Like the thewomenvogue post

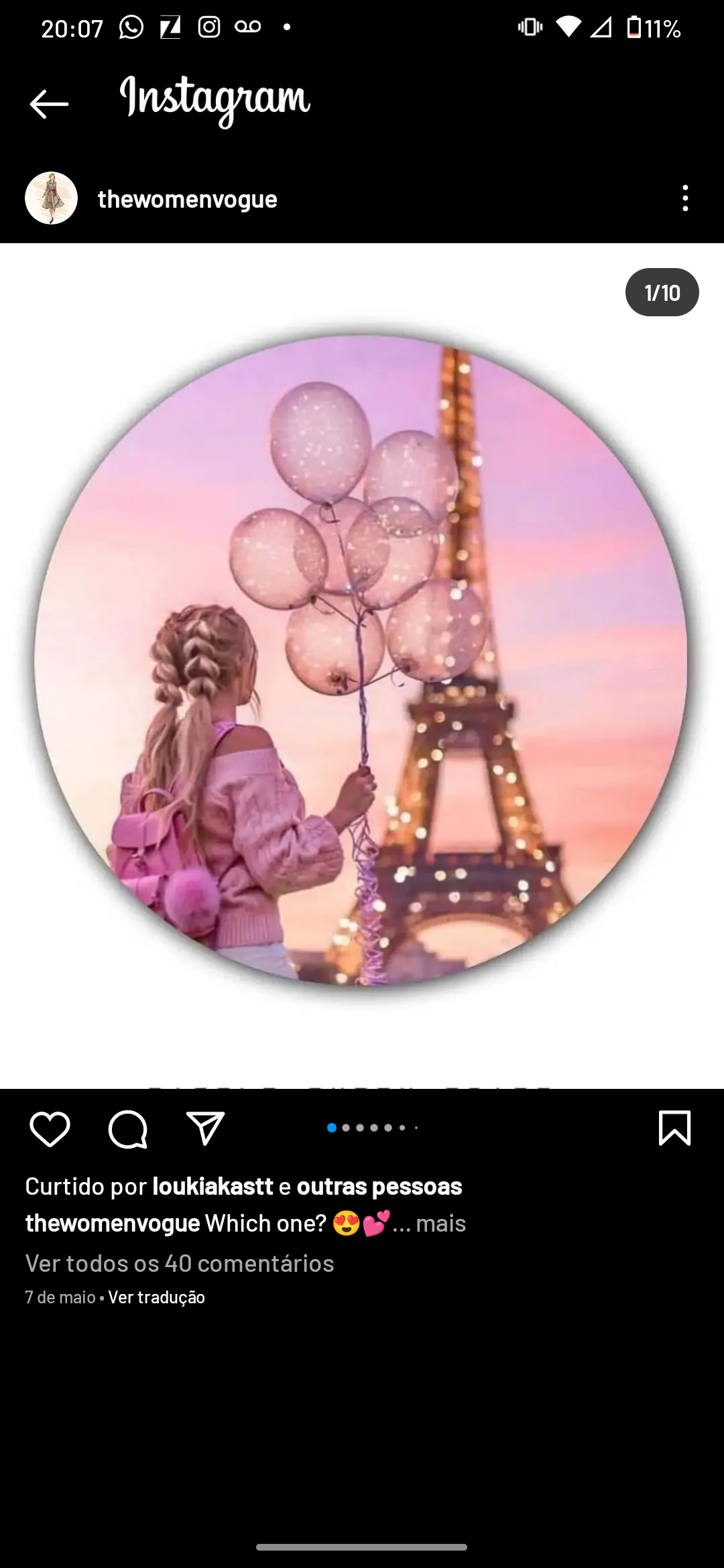[50, 1129]
